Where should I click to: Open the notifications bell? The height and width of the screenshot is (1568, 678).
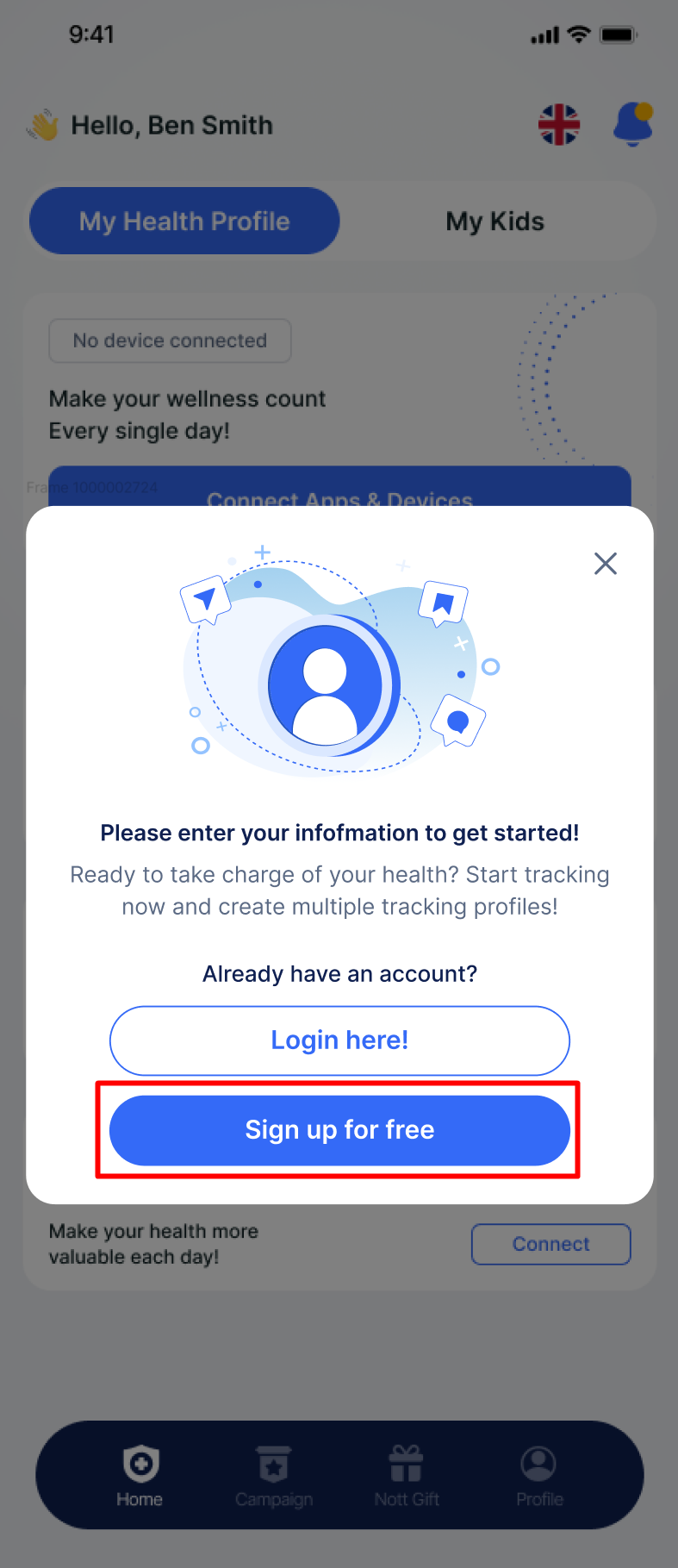(632, 125)
